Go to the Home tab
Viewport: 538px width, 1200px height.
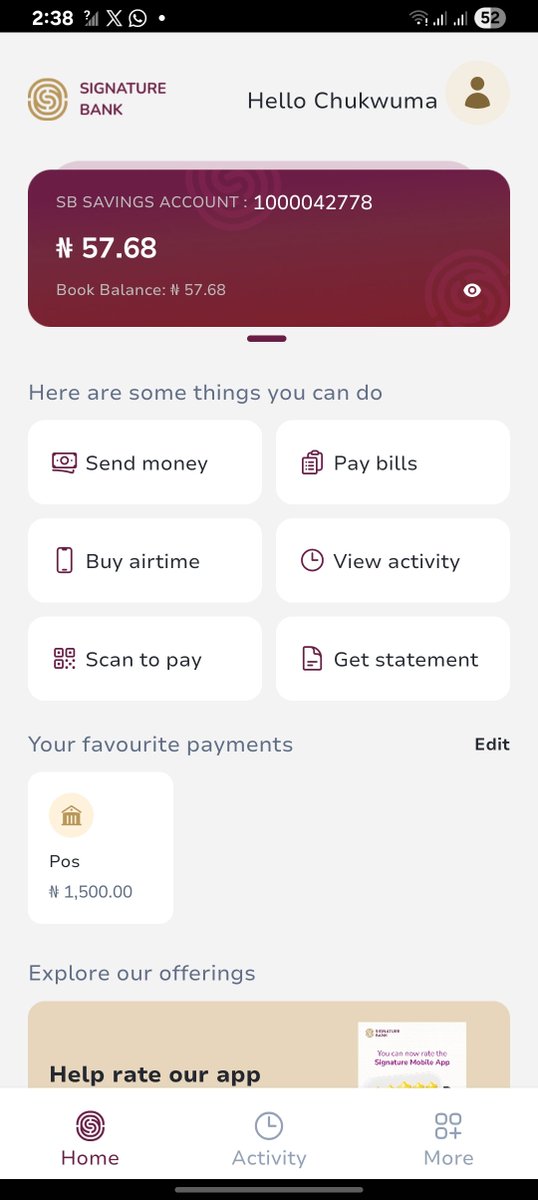coord(90,1140)
